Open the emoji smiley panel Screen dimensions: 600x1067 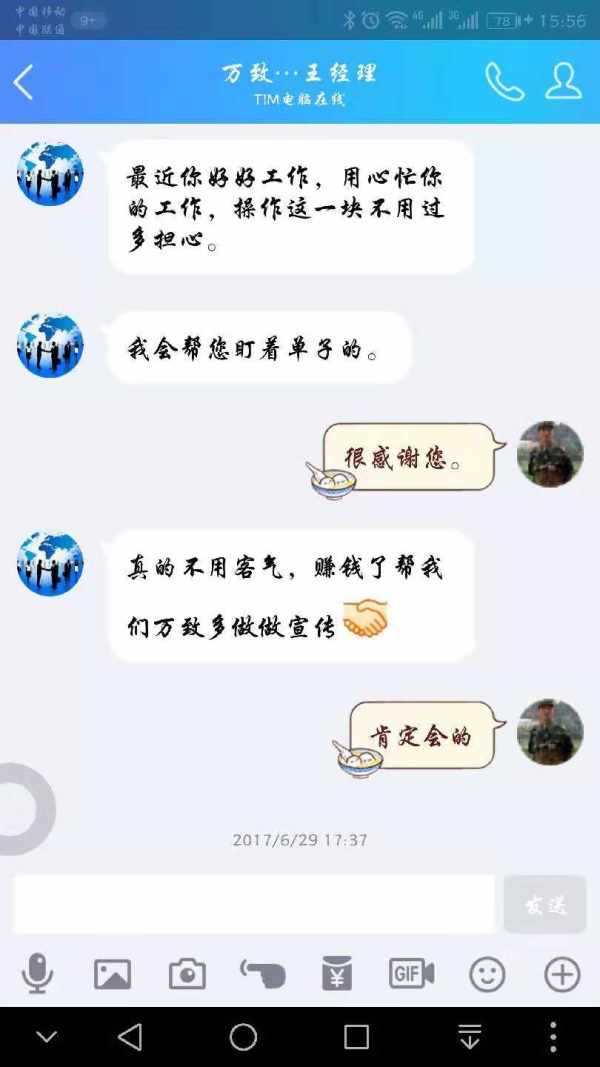click(x=487, y=973)
